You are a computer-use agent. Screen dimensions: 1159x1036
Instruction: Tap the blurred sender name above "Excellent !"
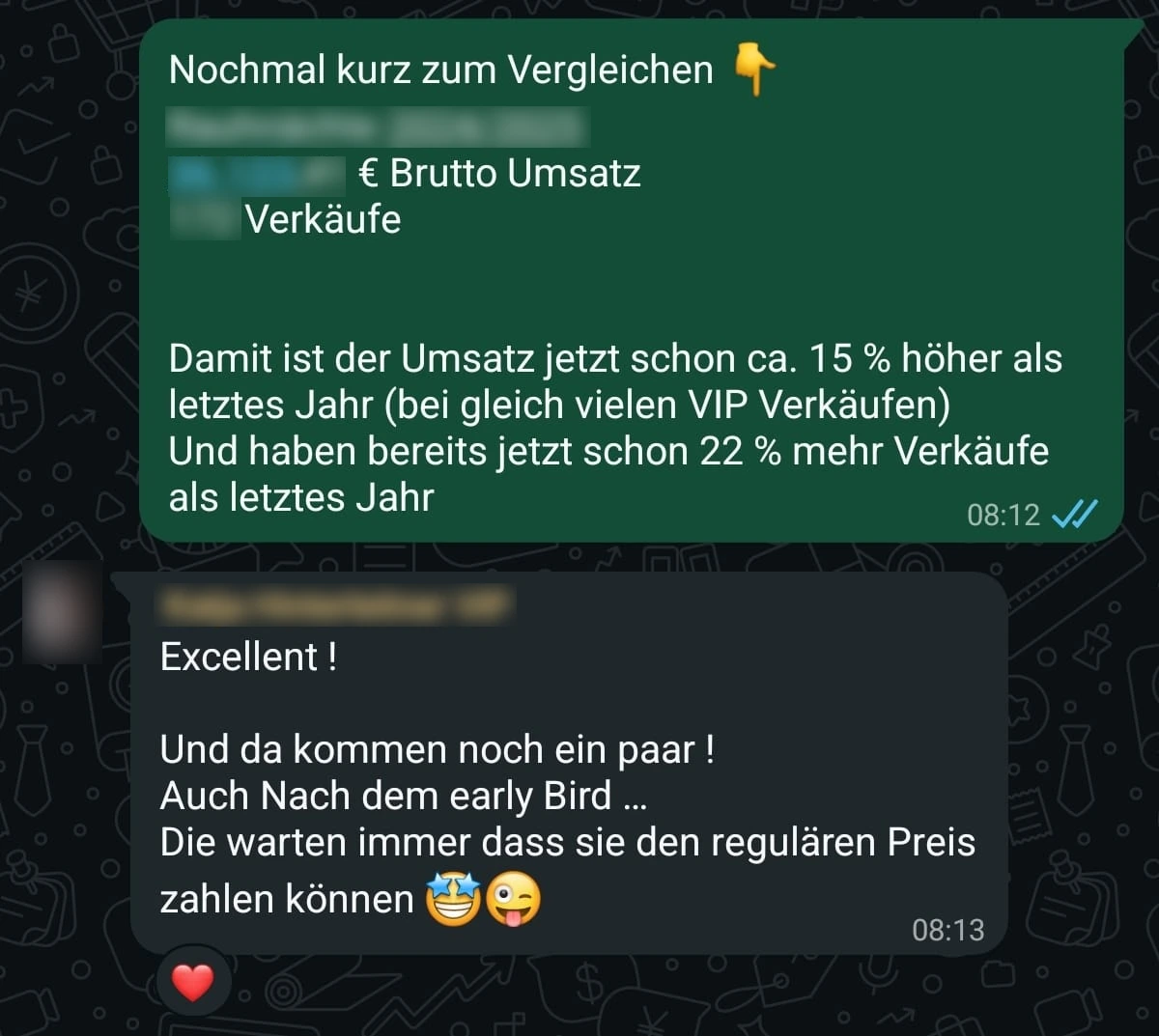coord(335,605)
